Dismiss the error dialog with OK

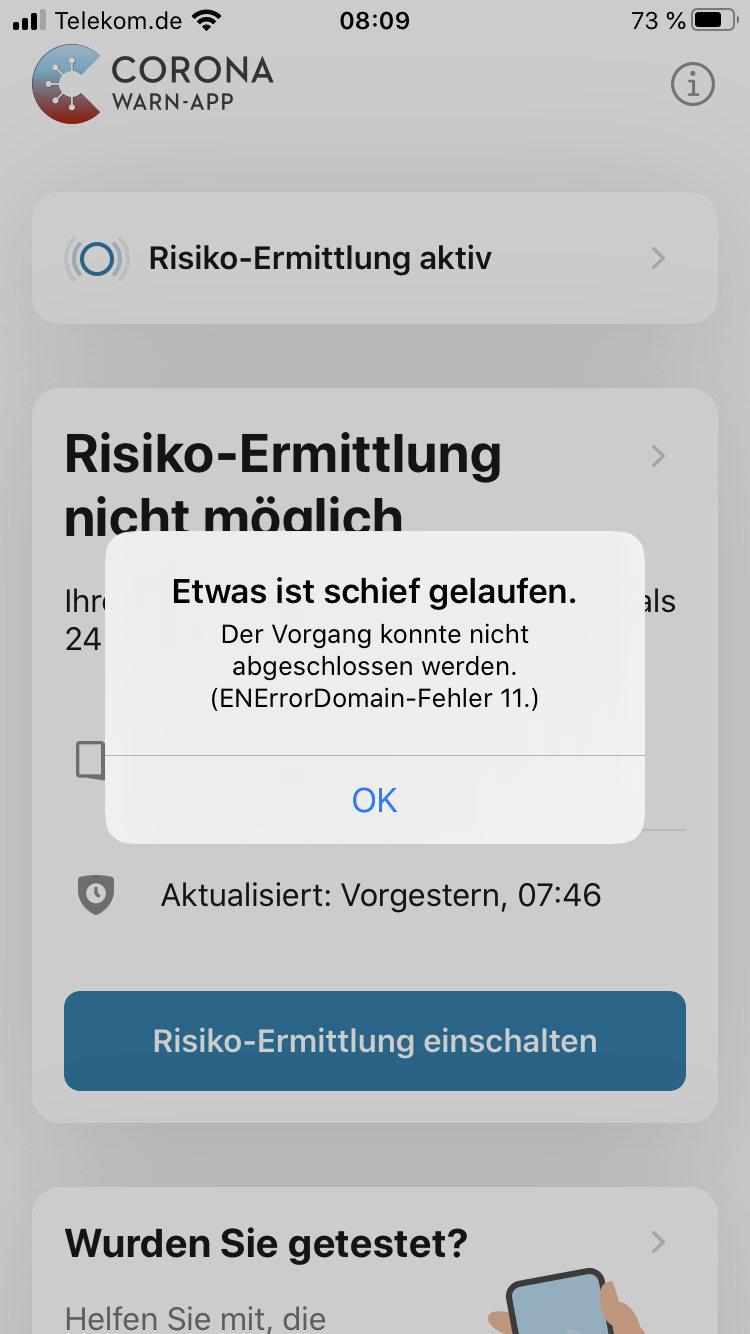click(375, 800)
